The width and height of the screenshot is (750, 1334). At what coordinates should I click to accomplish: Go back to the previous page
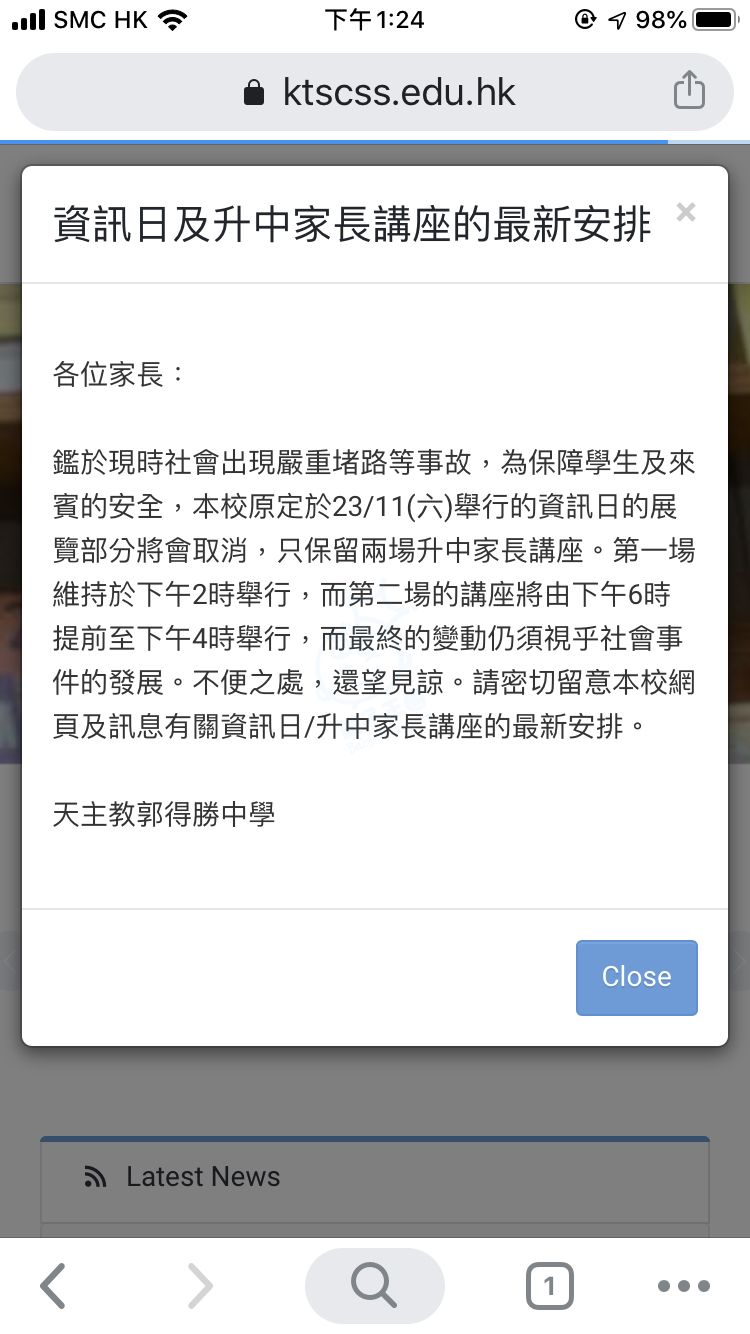54,1286
